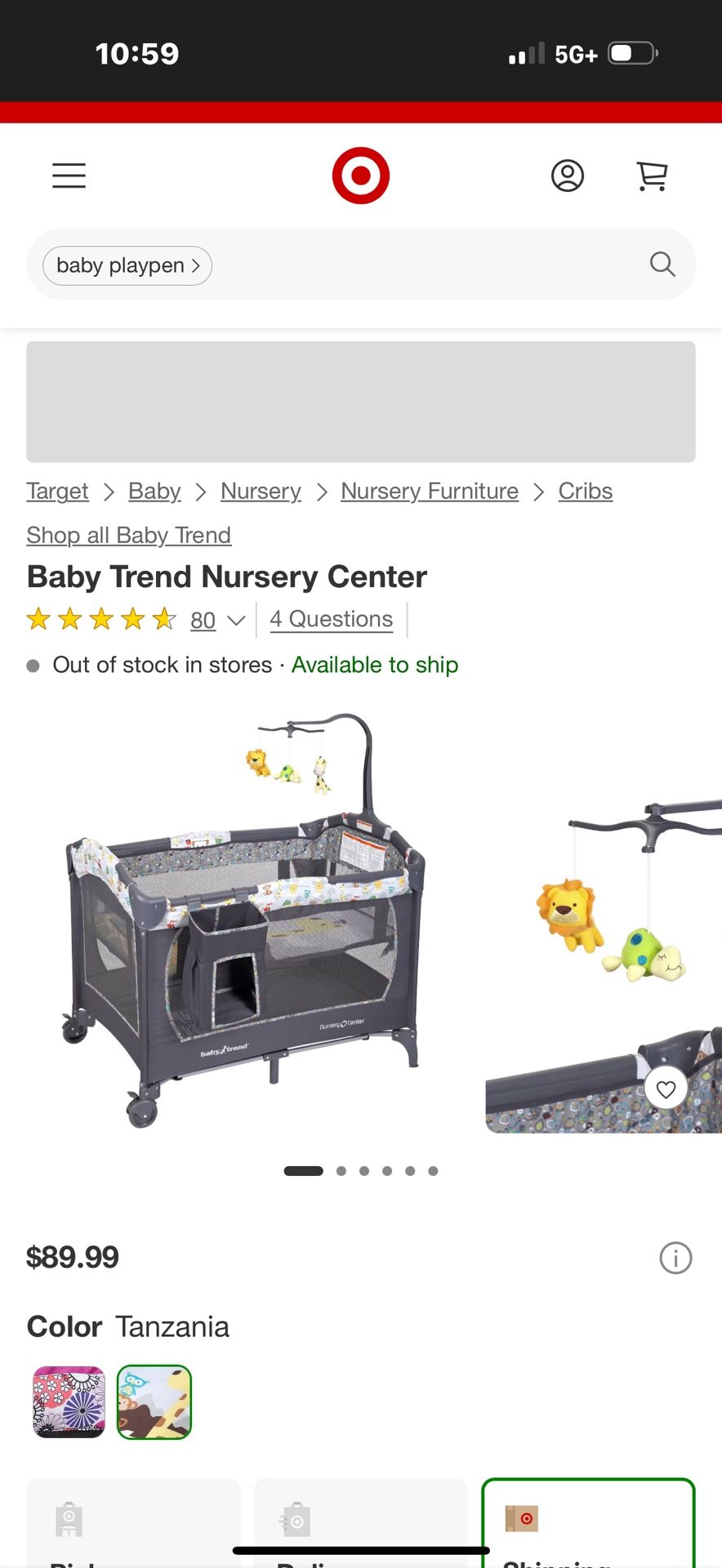722x1568 pixels.
Task: View the 4 Questions link
Action: (332, 619)
